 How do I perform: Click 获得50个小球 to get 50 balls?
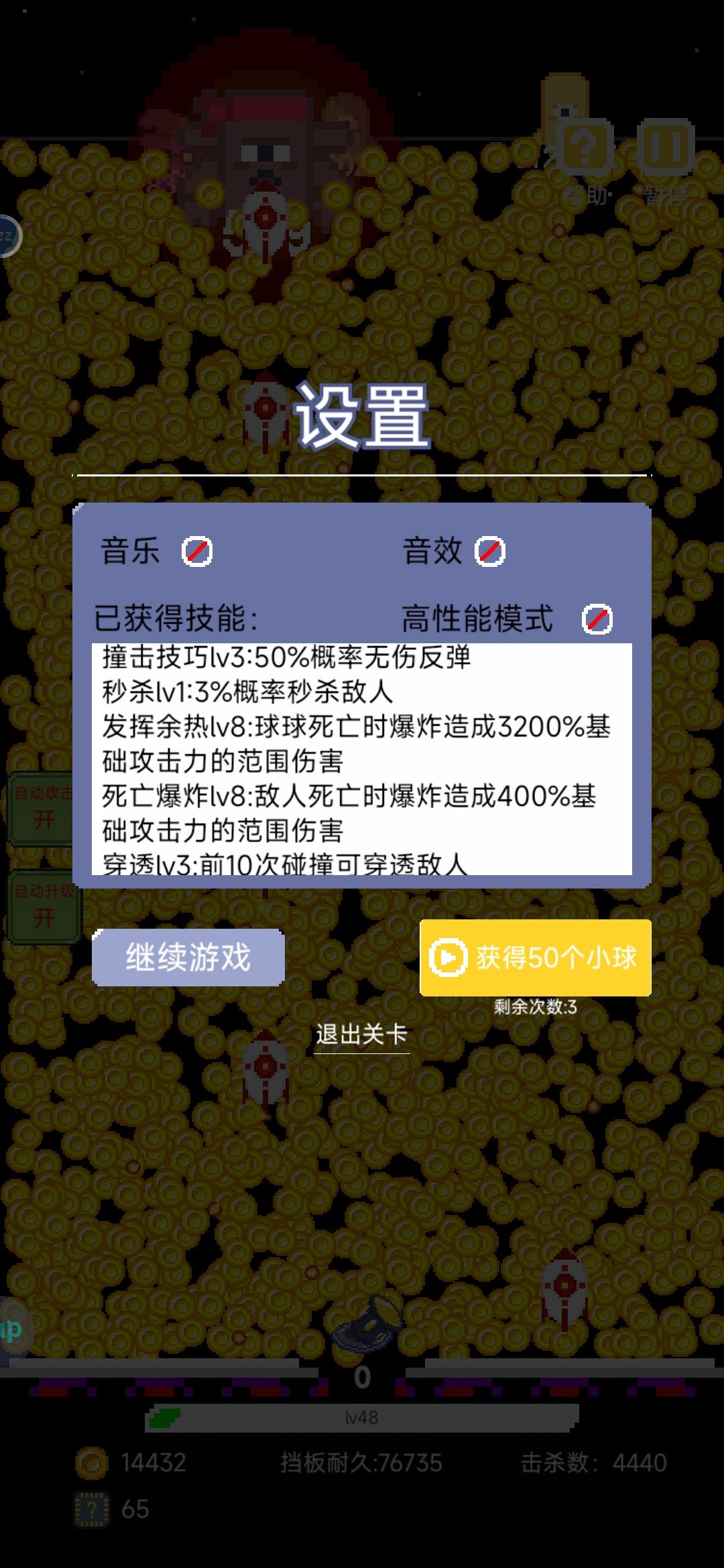coord(534,958)
